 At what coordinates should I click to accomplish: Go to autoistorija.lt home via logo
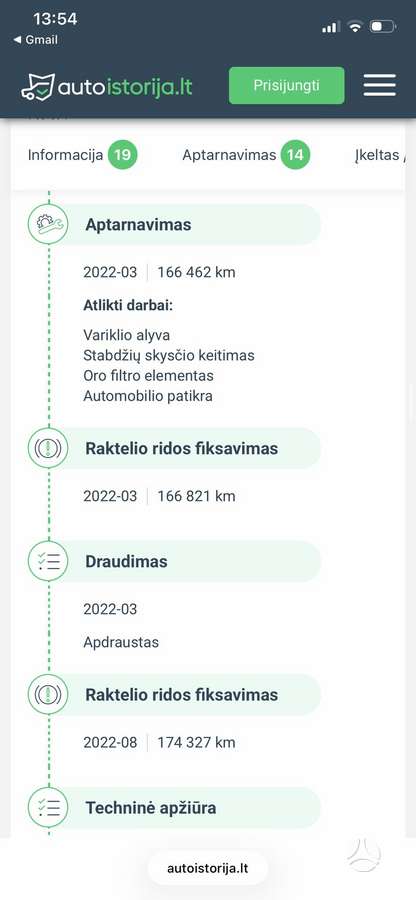[107, 87]
